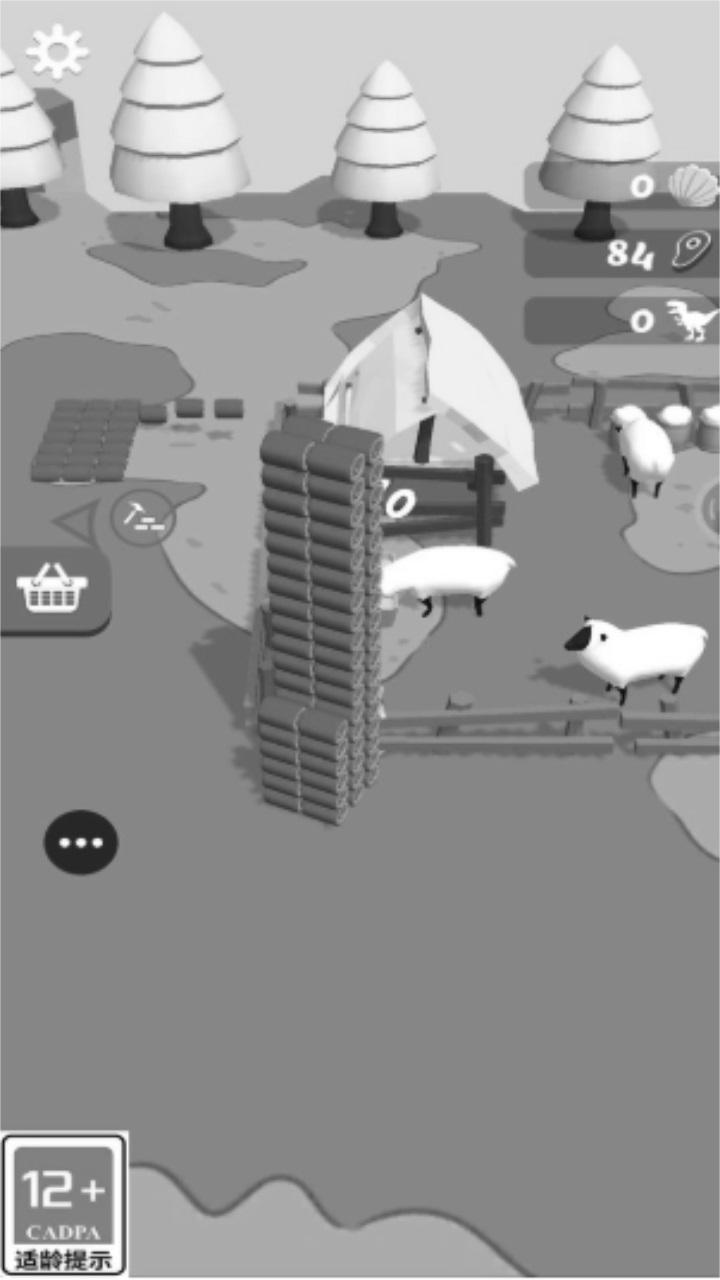This screenshot has width=720, height=1280.
Task: Open the 12+ CADPA age rating notice
Action: [x=65, y=1203]
